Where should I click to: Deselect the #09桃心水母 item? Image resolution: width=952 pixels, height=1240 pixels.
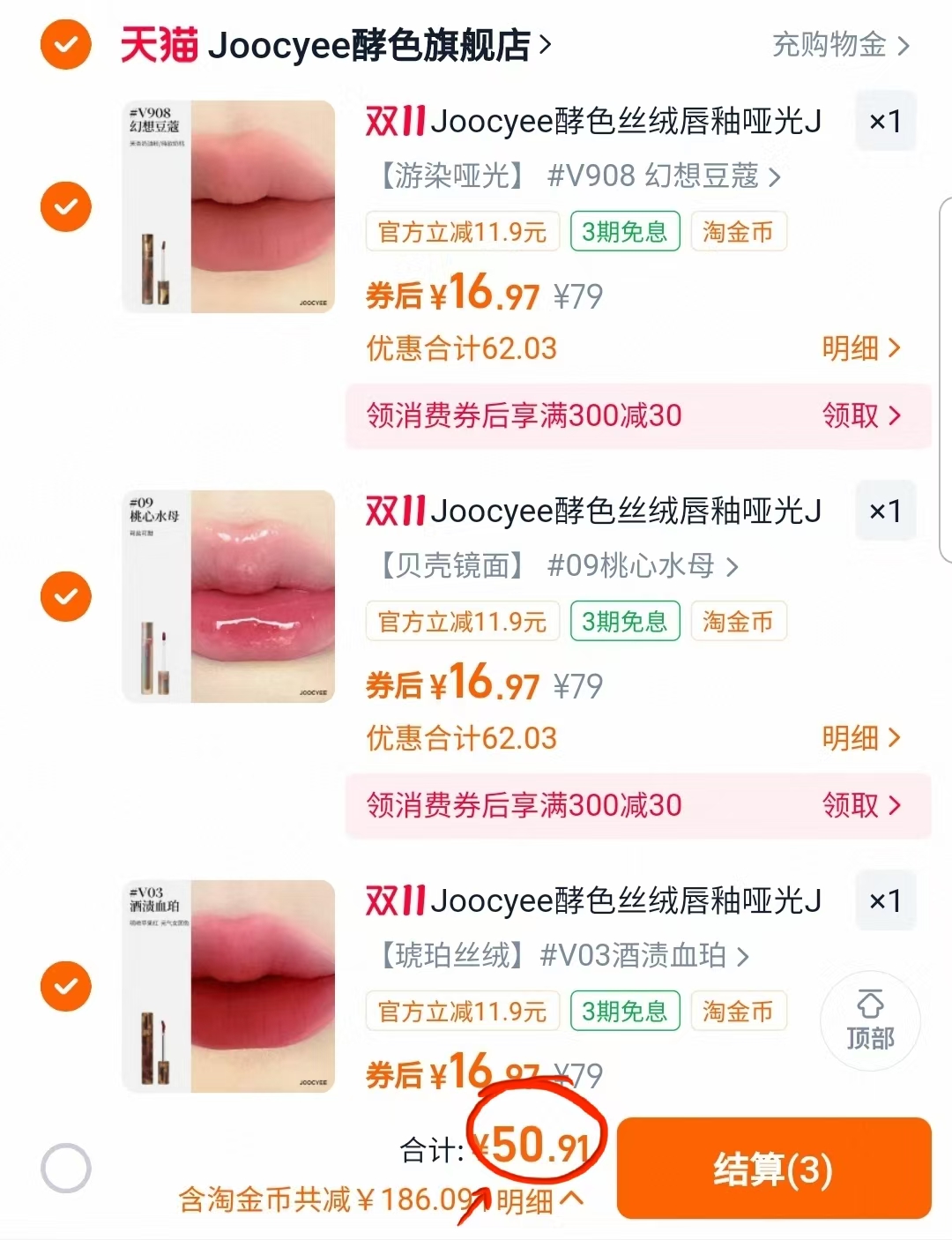coord(65,596)
